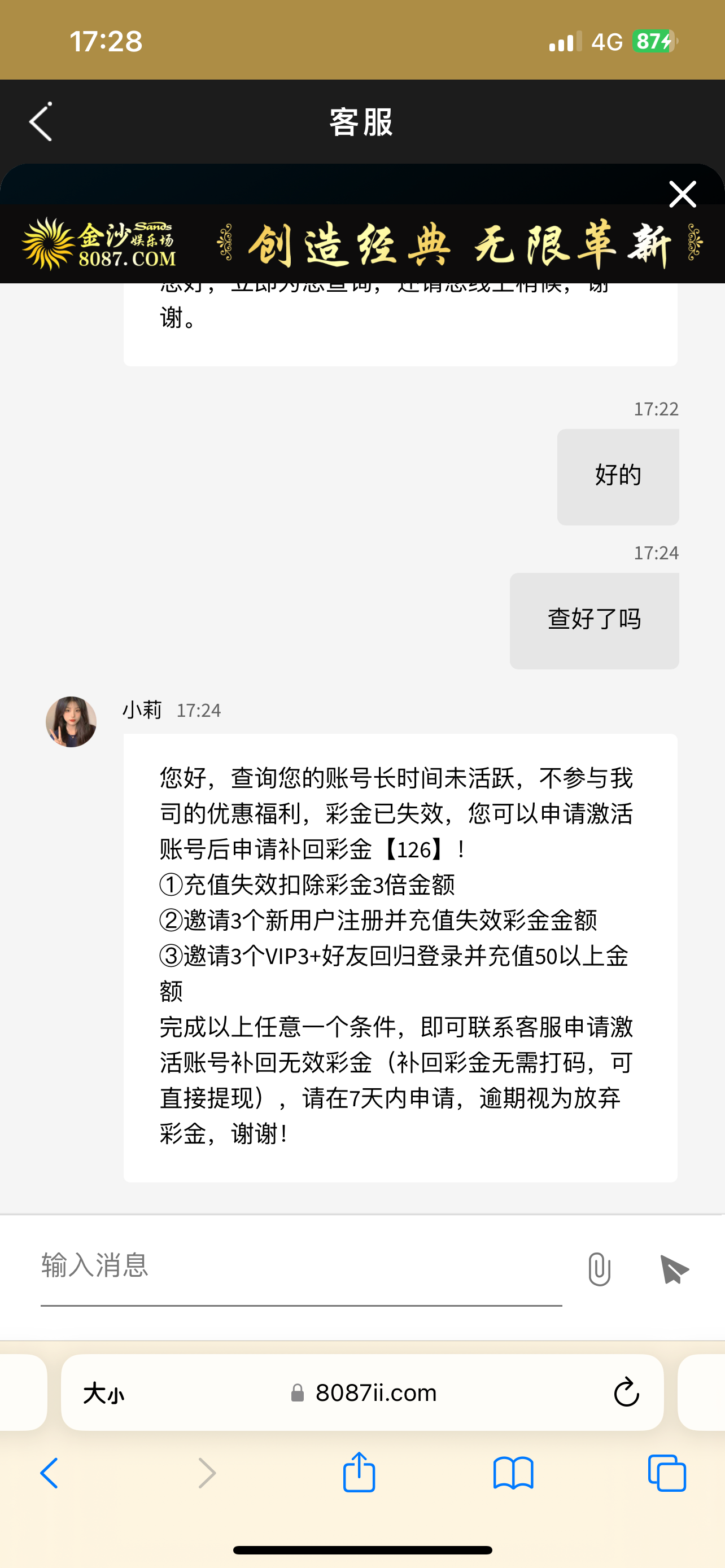
Task: Tap the 8087ii.com address bar
Action: pyautogui.click(x=365, y=1392)
